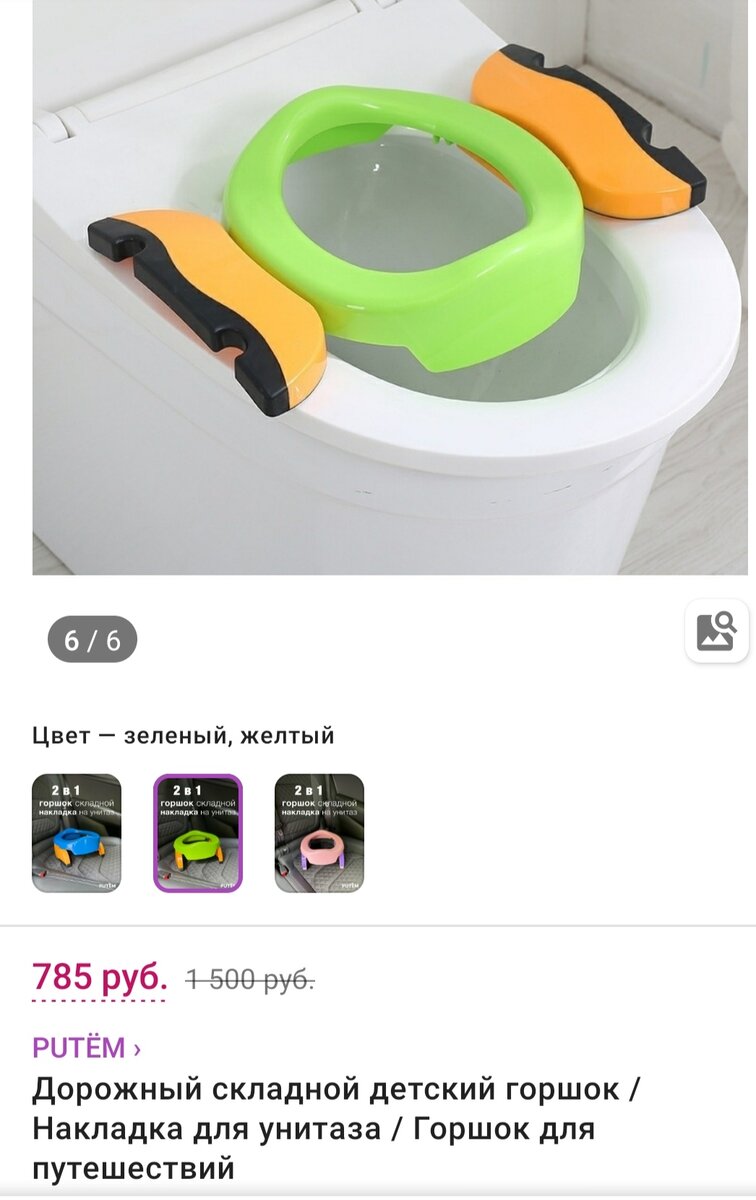Select the green-yellow color variant thumbnail

(x=197, y=833)
